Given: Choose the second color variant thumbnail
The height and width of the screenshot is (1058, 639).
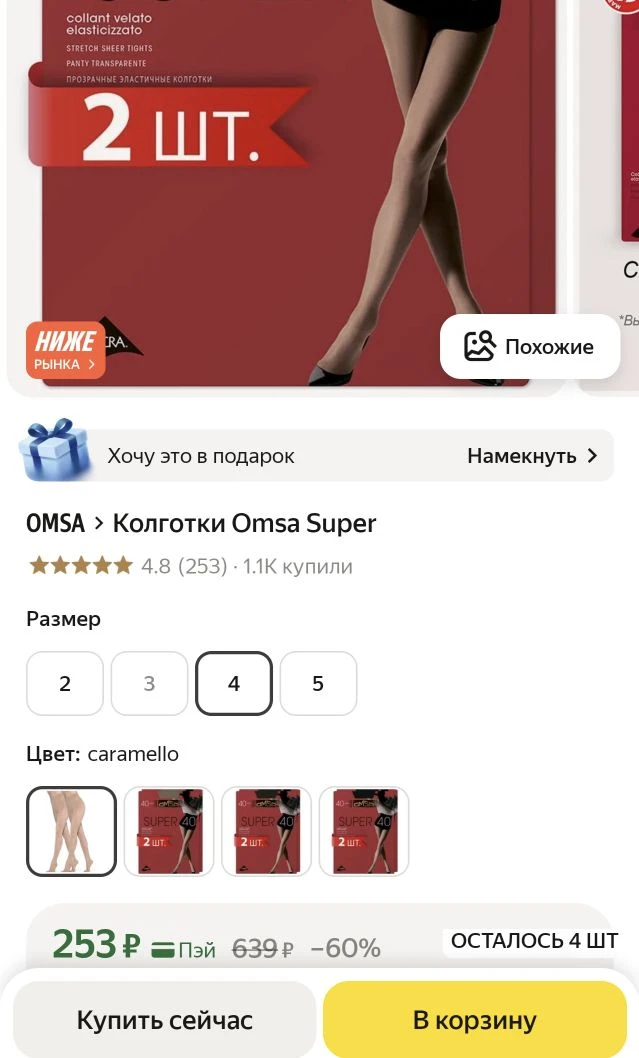Looking at the screenshot, I should 169,831.
